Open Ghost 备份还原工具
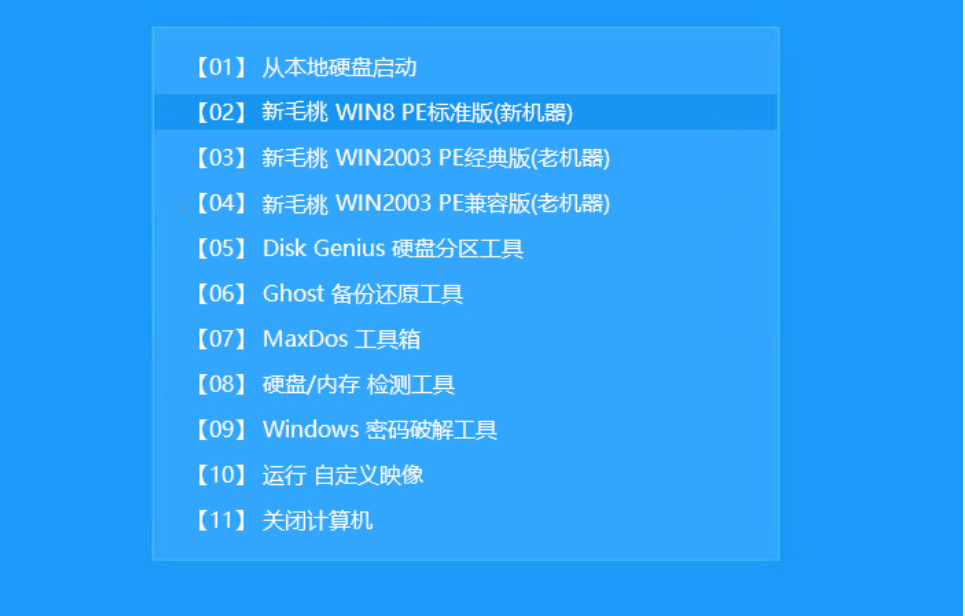This screenshot has width=965, height=616. click(x=362, y=294)
